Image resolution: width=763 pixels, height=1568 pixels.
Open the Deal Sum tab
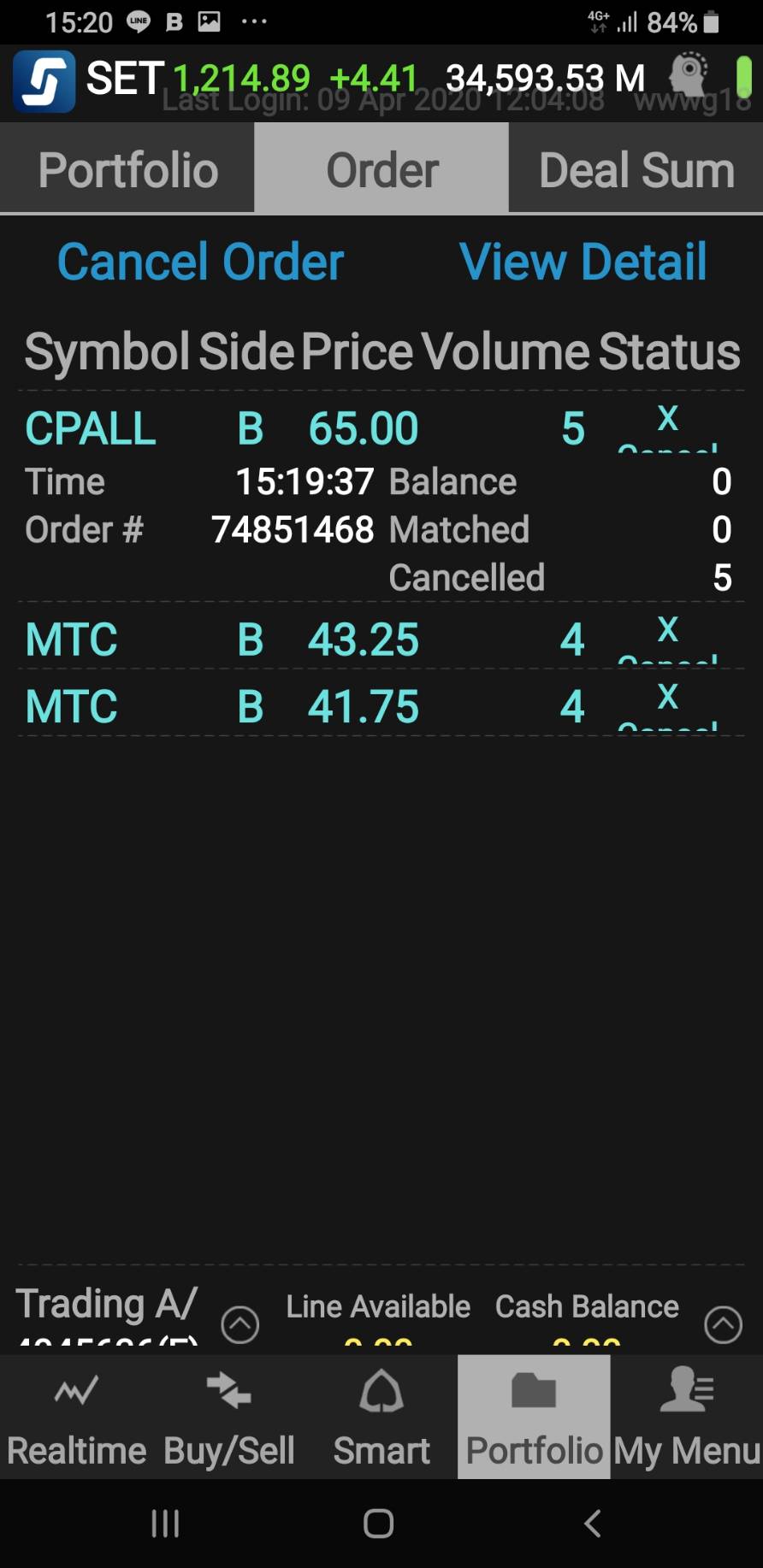tap(636, 168)
